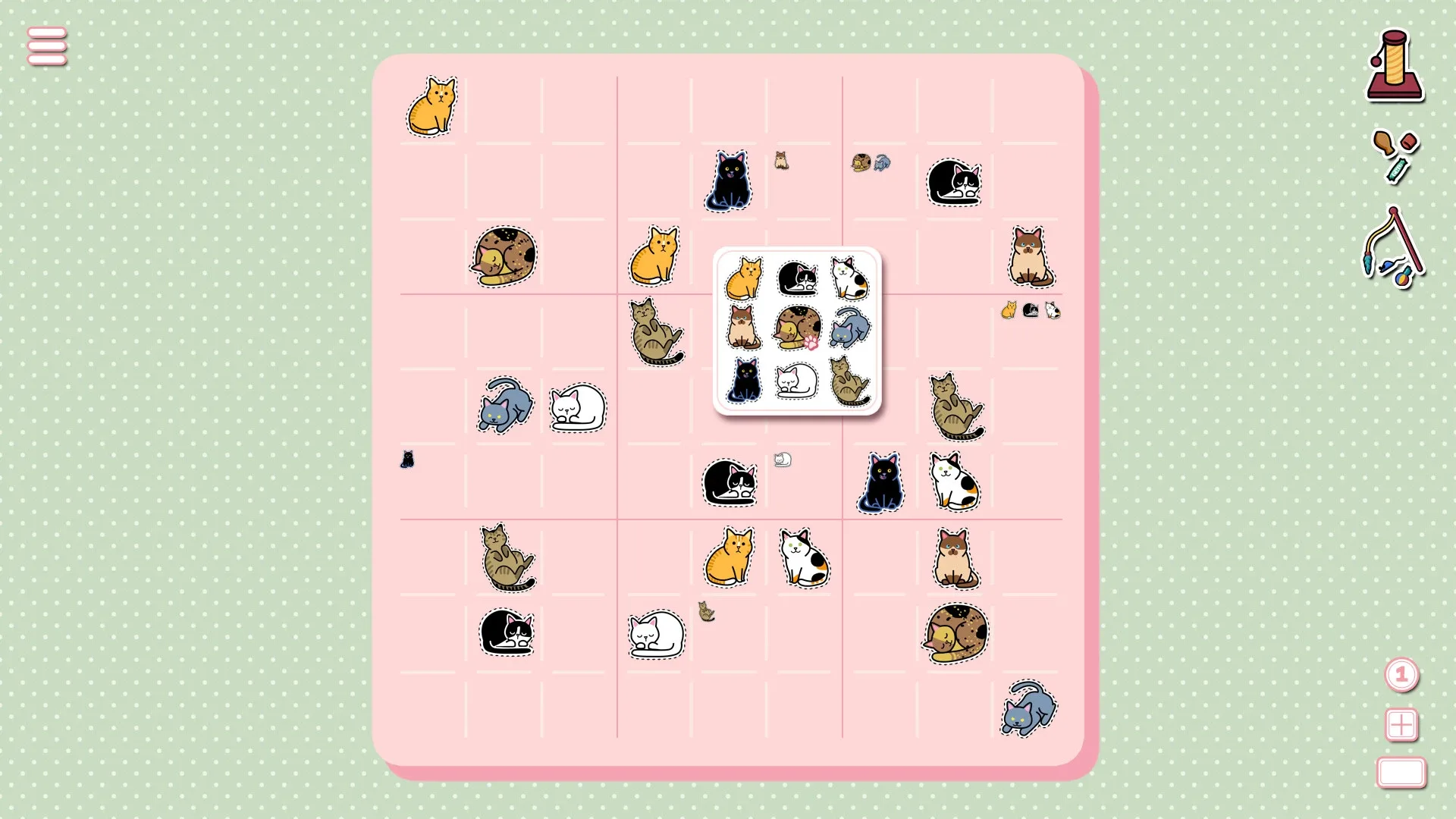This screenshot has width=1456, height=819.
Task: Tap the number 1 circle button
Action: tap(1401, 674)
